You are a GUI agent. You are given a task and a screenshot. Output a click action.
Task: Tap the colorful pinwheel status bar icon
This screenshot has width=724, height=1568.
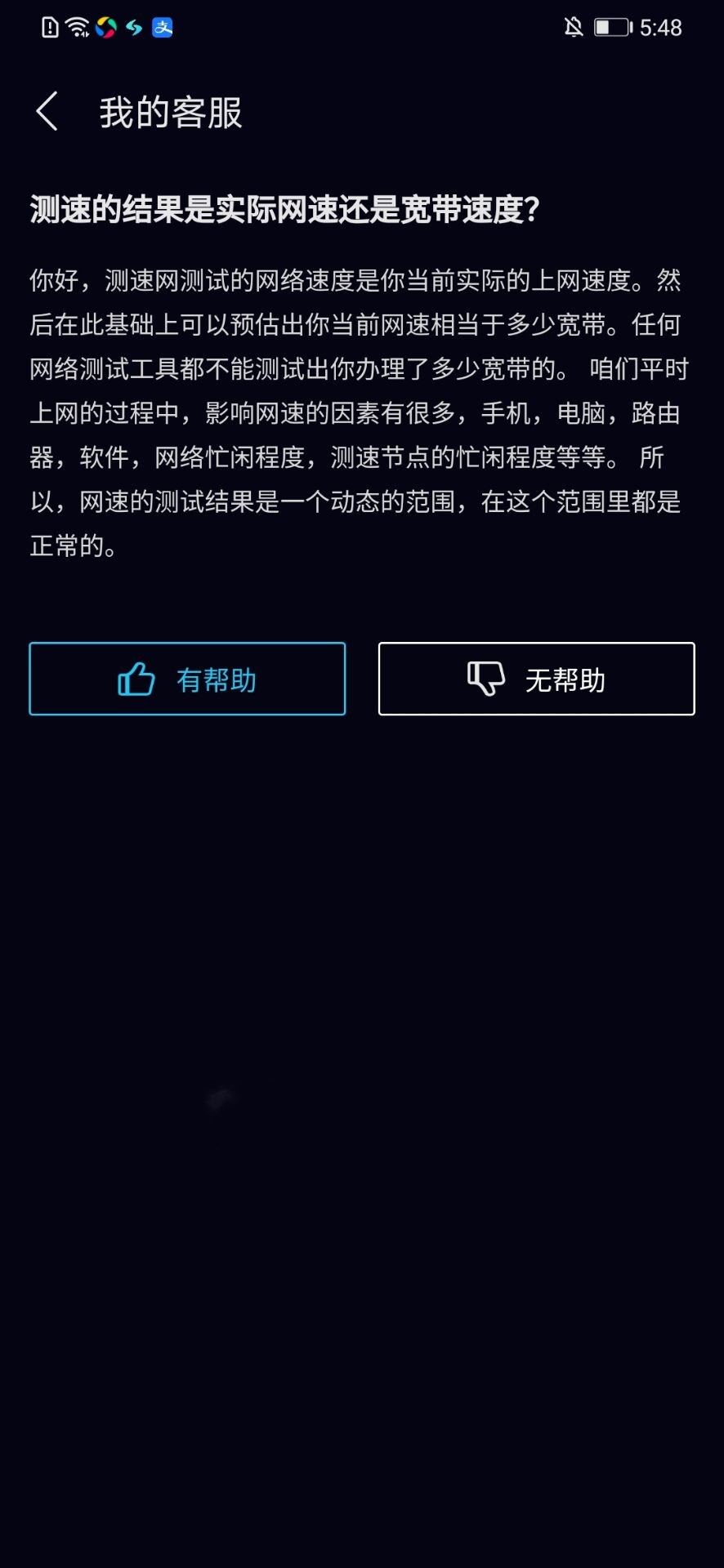click(x=105, y=28)
